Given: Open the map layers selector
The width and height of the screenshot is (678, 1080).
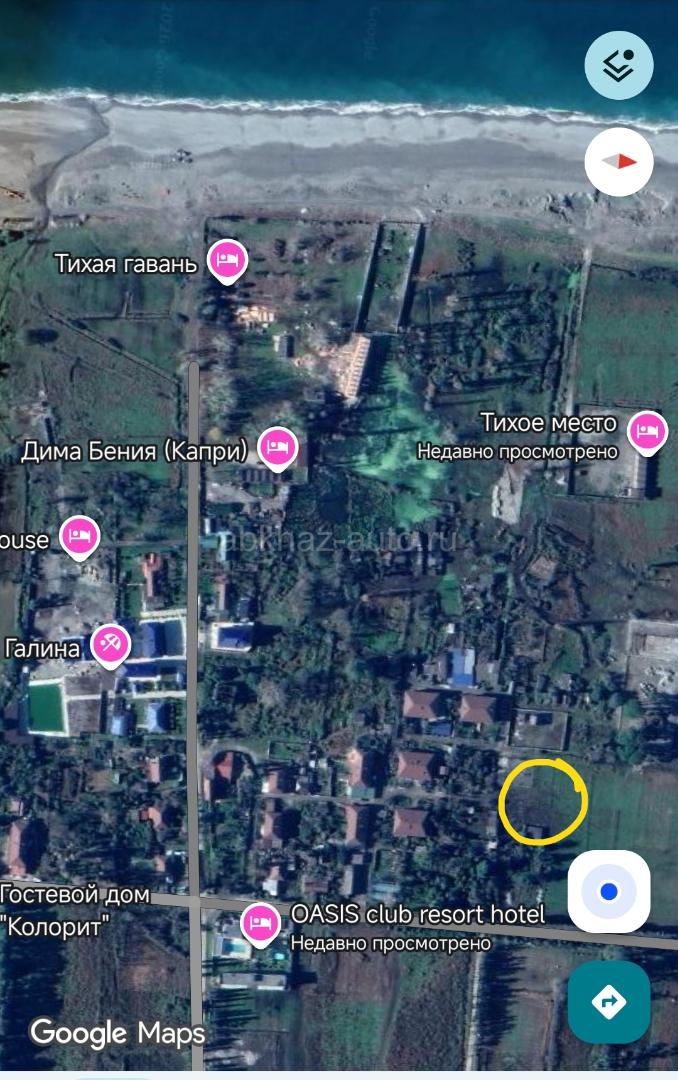Looking at the screenshot, I should (619, 64).
